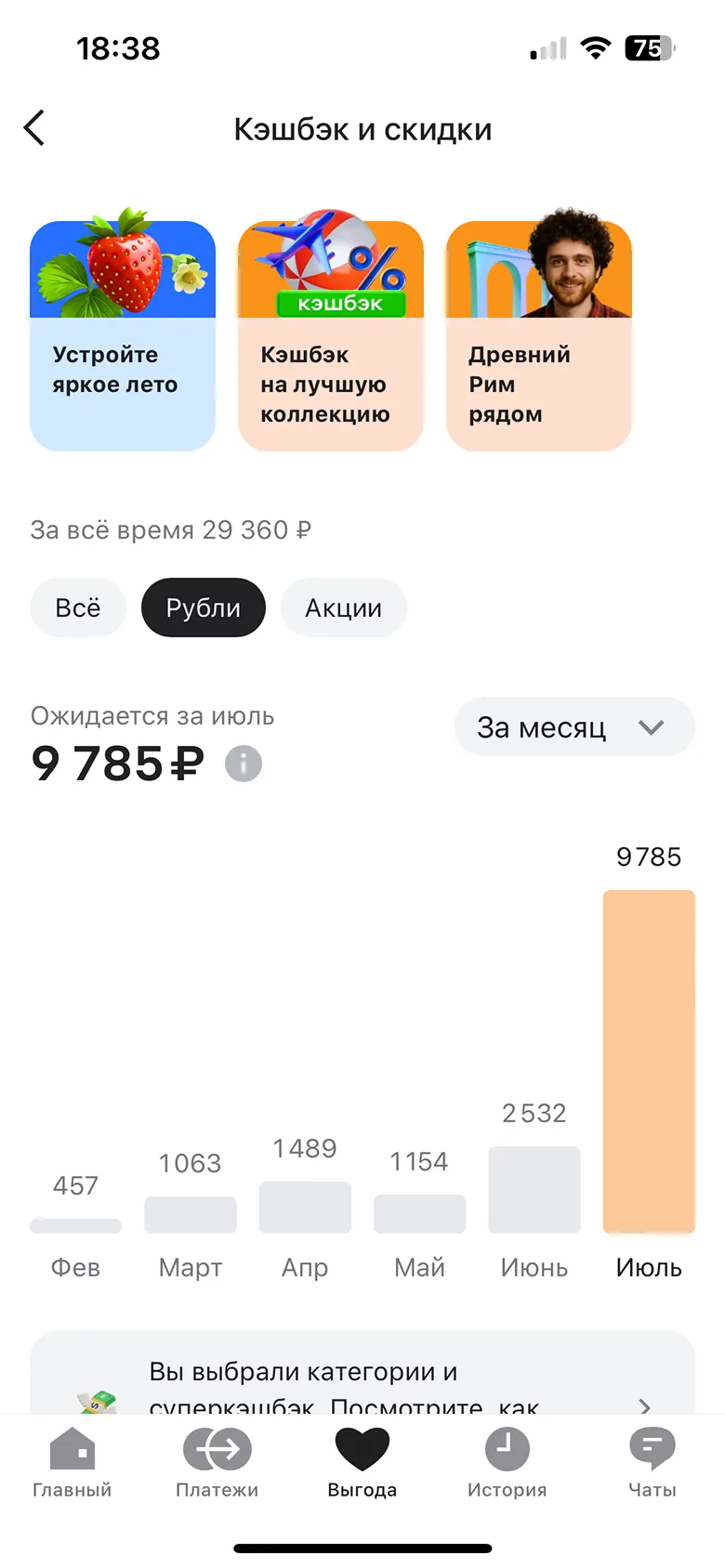Open the Вы выбрали категории banner
The image size is (725, 1568).
click(x=362, y=1384)
